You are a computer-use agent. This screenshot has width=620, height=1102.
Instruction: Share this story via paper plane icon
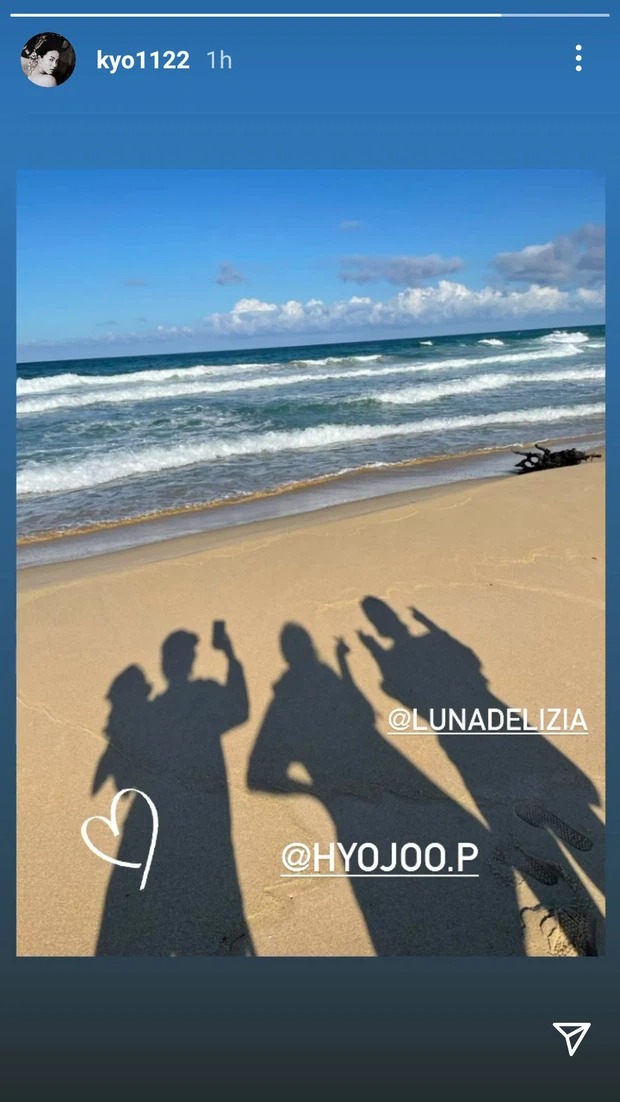571,1038
